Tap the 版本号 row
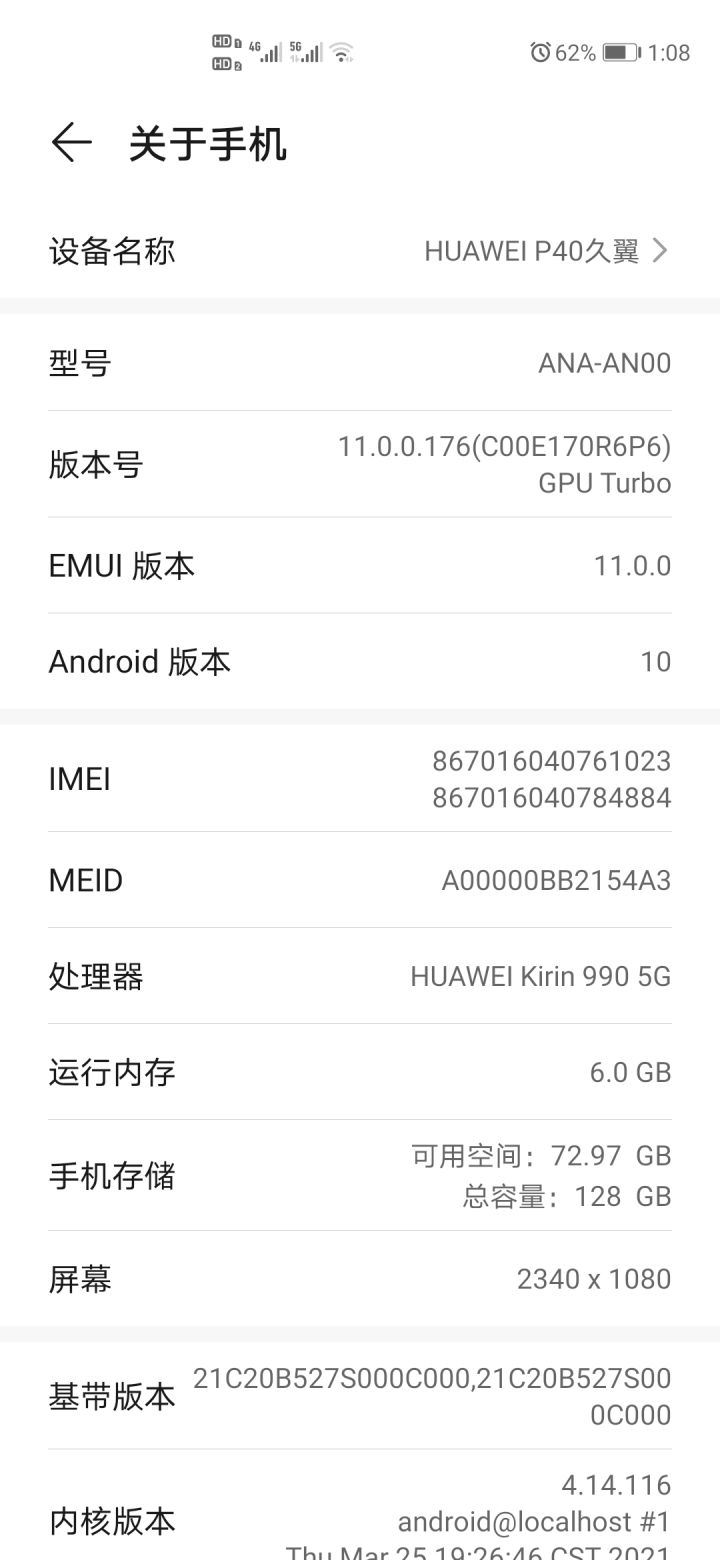Screen dimensions: 720x1560 pos(360,464)
